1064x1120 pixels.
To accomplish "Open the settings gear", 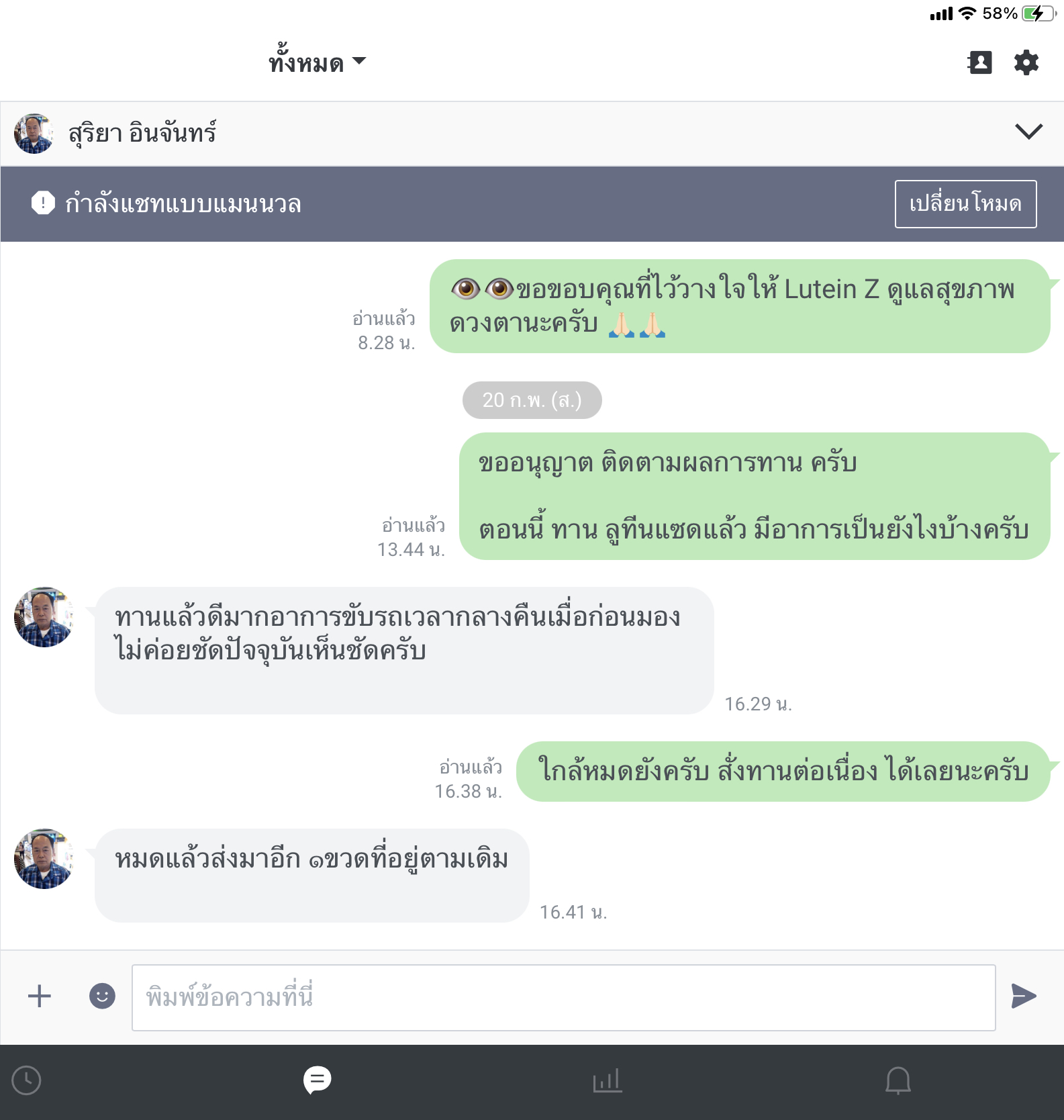I will coord(1026,62).
